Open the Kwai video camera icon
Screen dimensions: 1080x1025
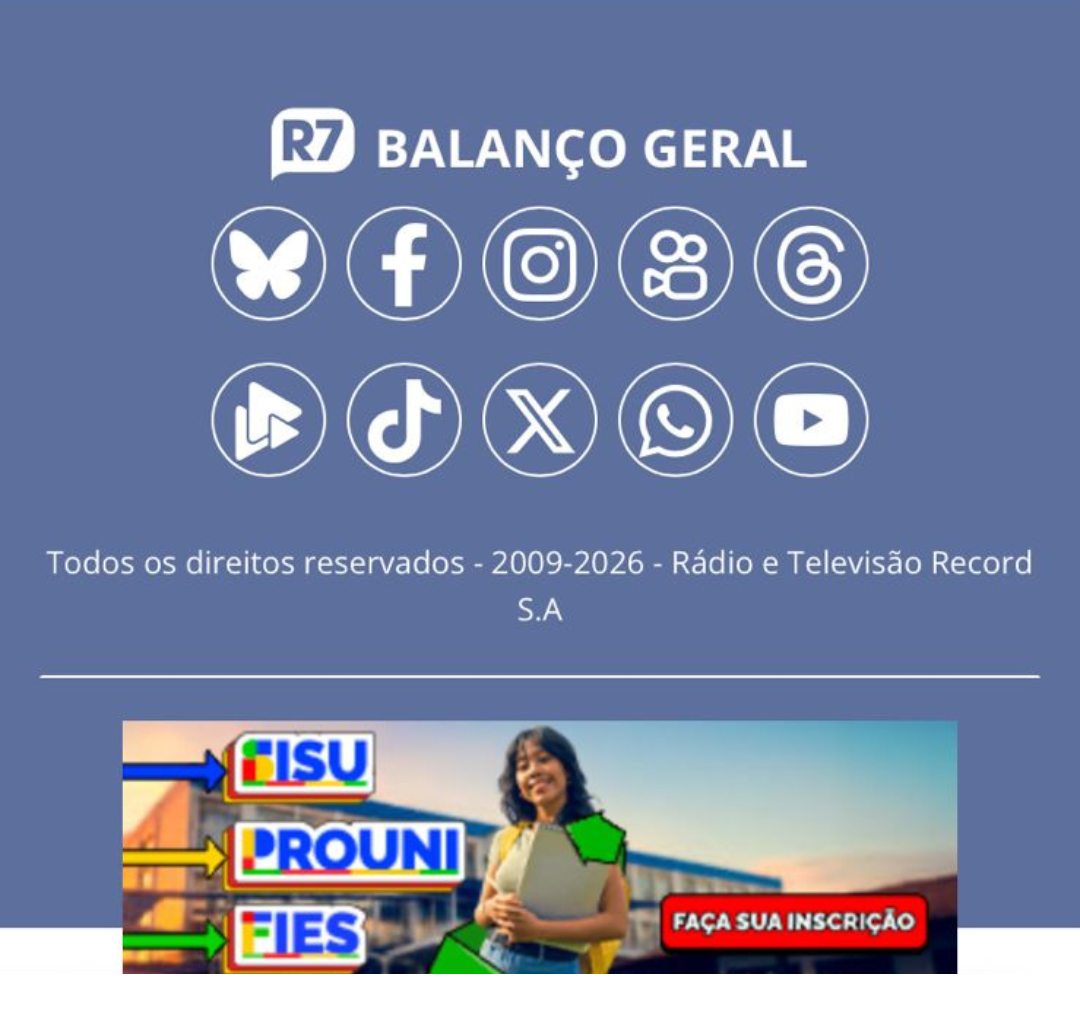tap(675, 264)
